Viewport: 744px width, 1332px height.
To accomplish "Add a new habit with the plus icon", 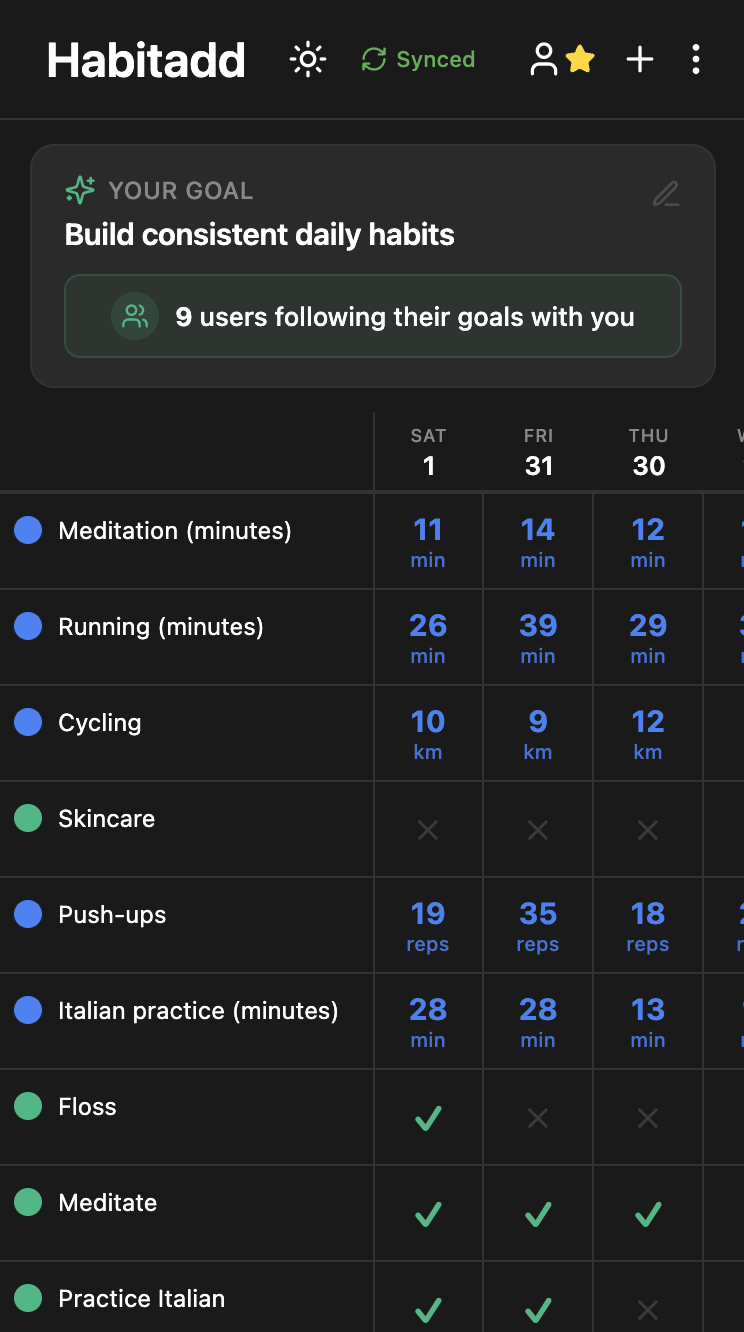I will (639, 59).
